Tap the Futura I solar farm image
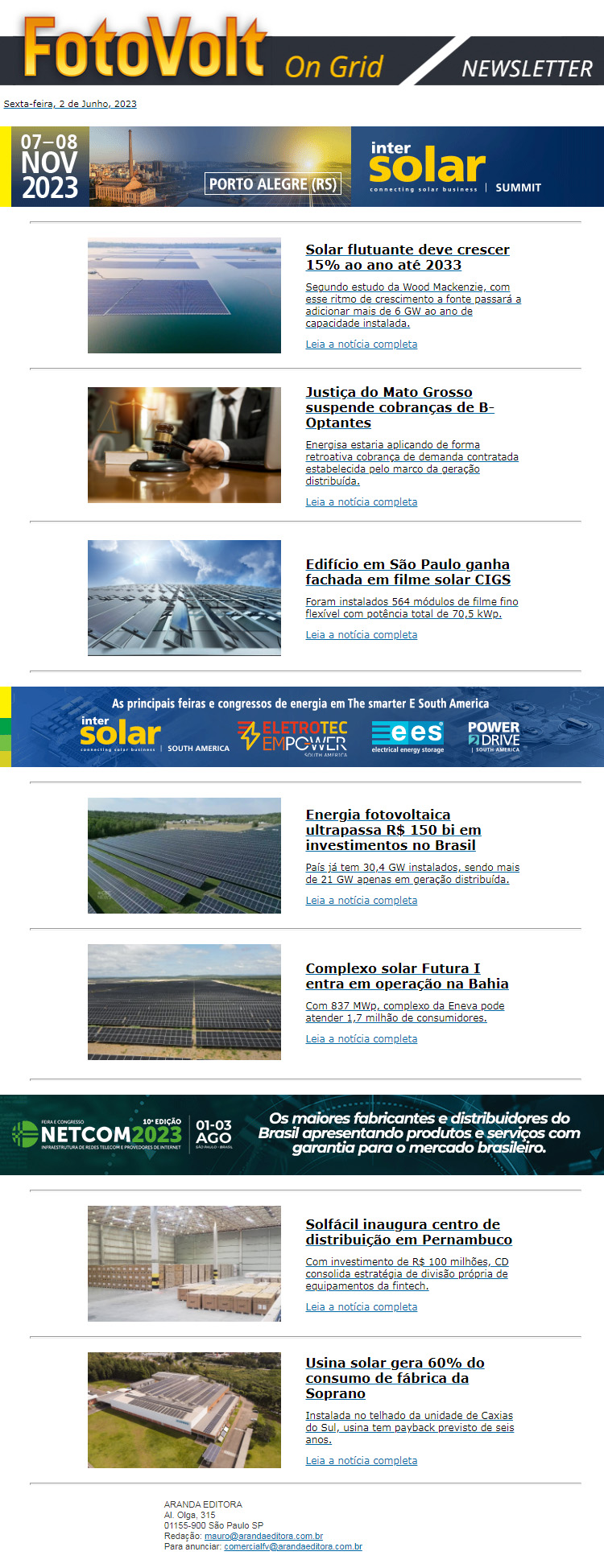 pos(184,1002)
